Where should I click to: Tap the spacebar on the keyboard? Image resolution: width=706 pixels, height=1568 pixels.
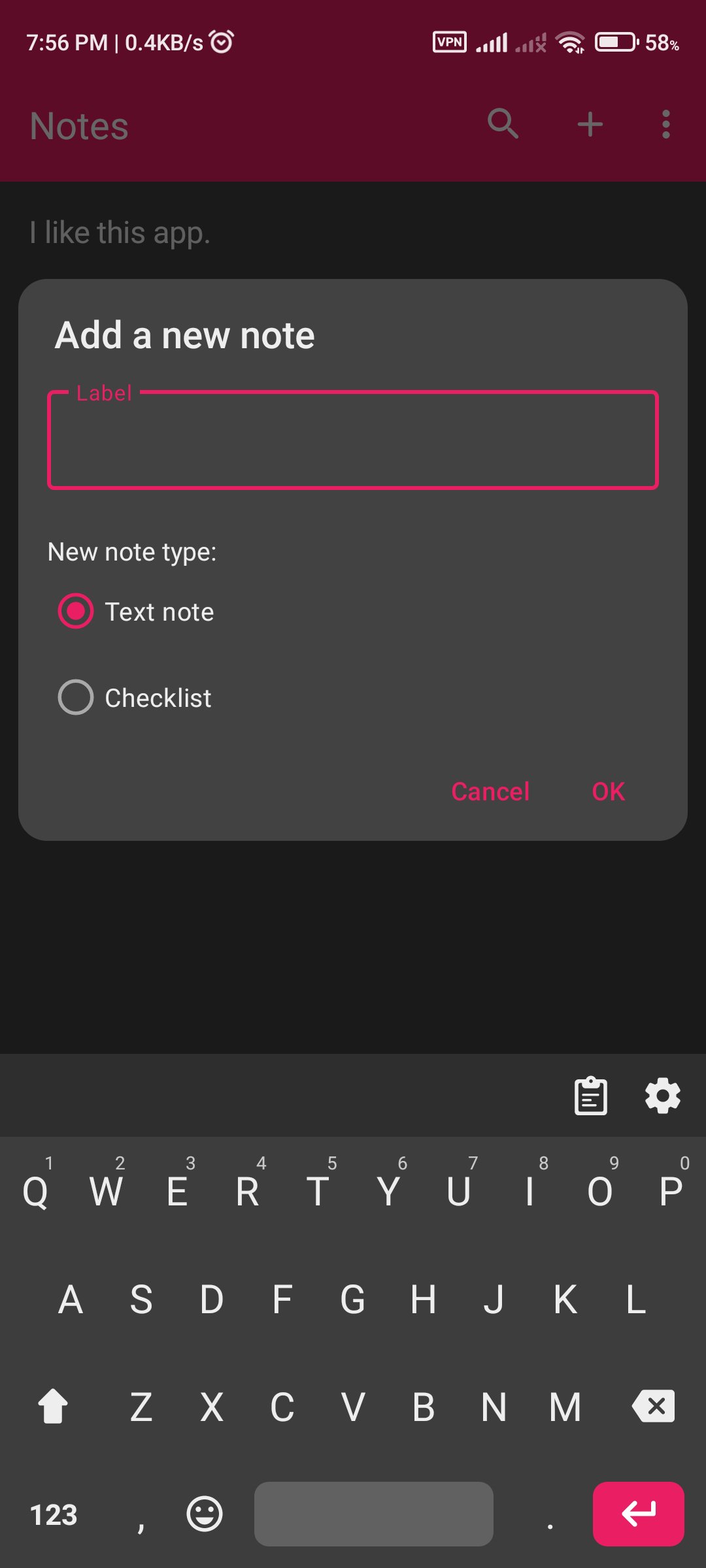(373, 1514)
